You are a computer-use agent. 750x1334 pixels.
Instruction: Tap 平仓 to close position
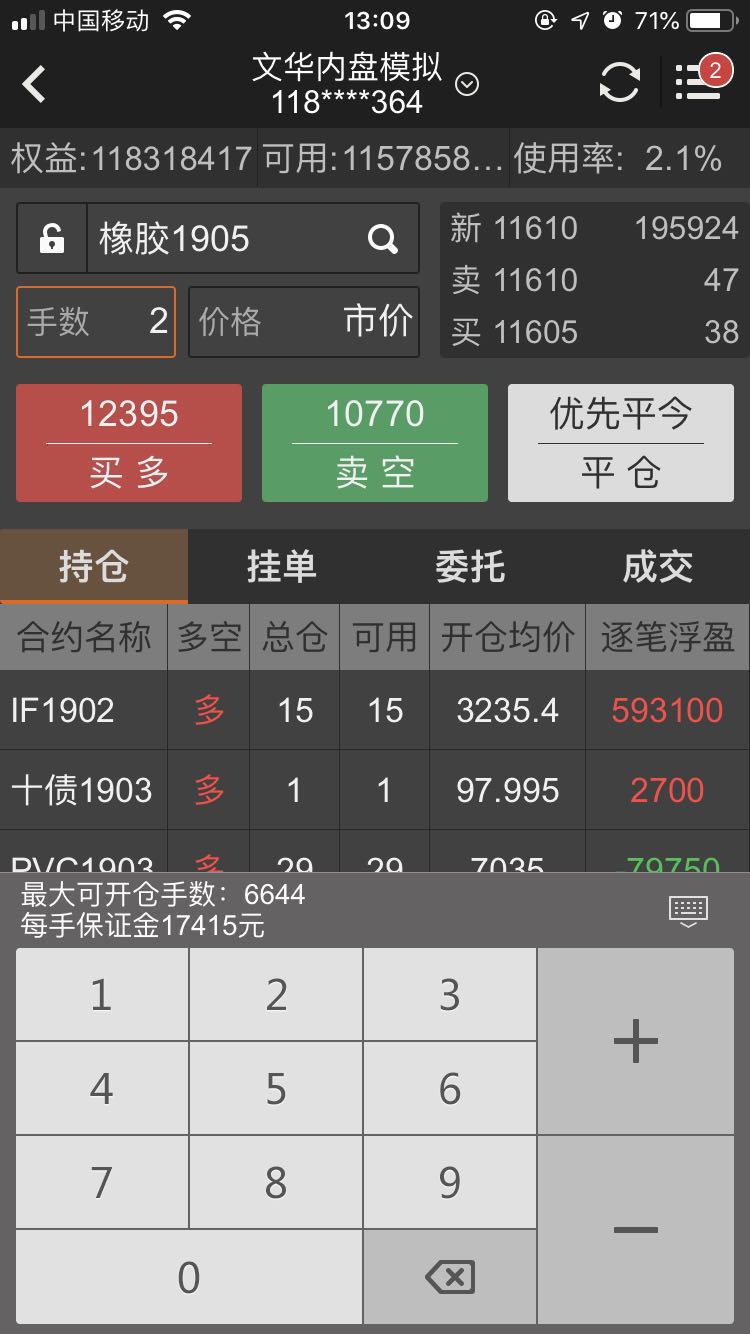point(620,443)
